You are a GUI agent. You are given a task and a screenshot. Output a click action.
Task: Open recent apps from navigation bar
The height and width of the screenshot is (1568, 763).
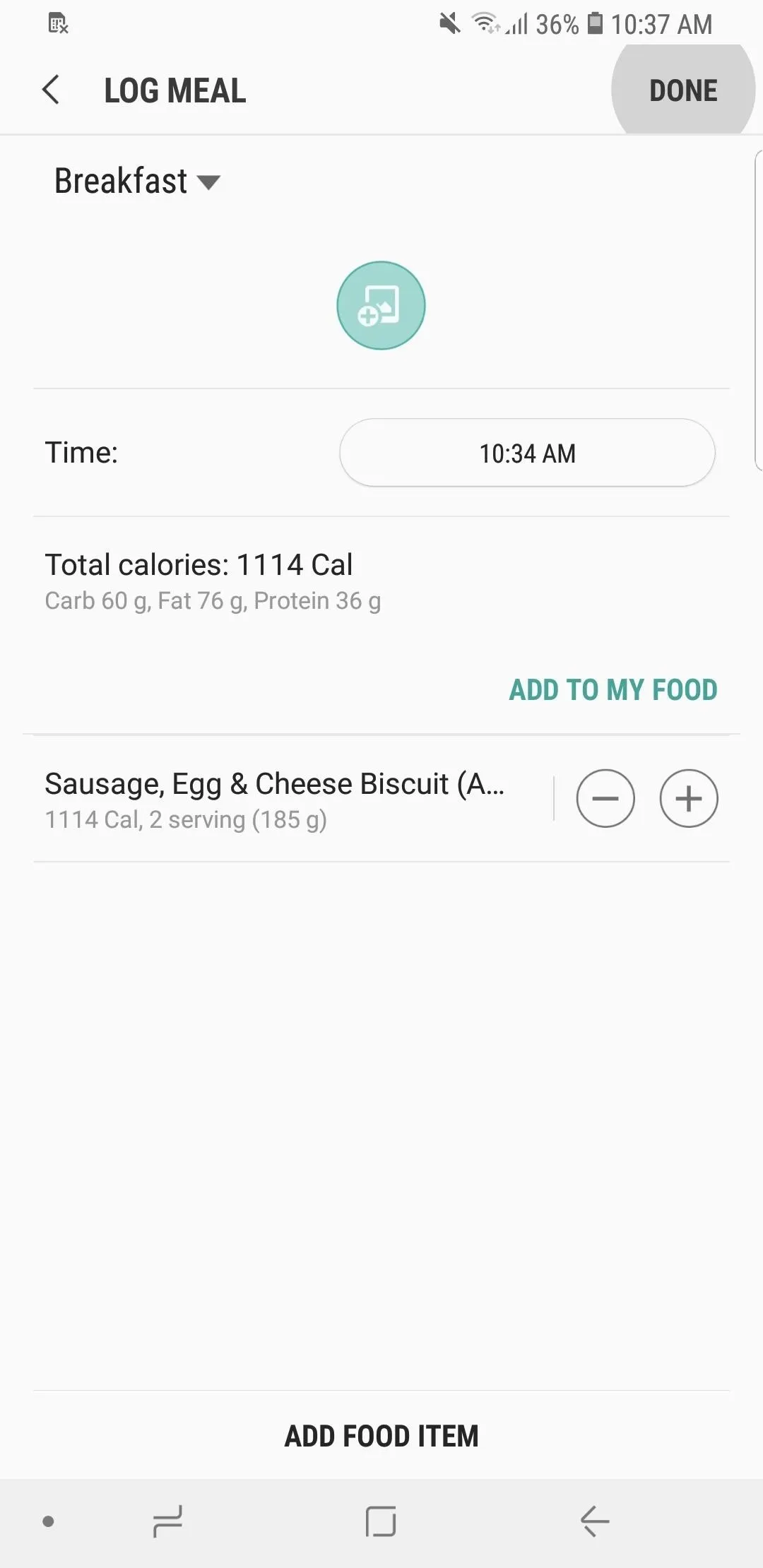167,1521
